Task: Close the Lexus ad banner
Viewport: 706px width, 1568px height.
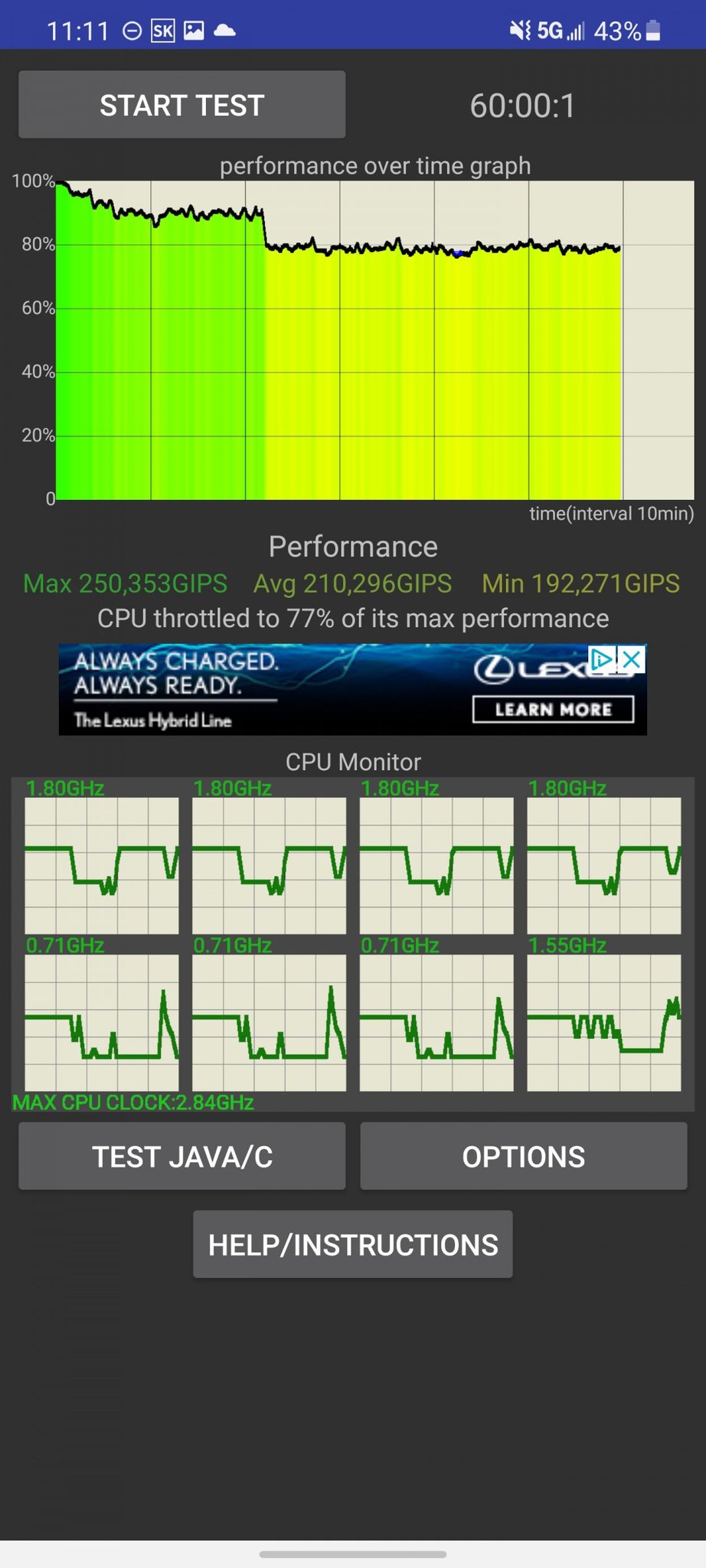Action: pyautogui.click(x=632, y=659)
